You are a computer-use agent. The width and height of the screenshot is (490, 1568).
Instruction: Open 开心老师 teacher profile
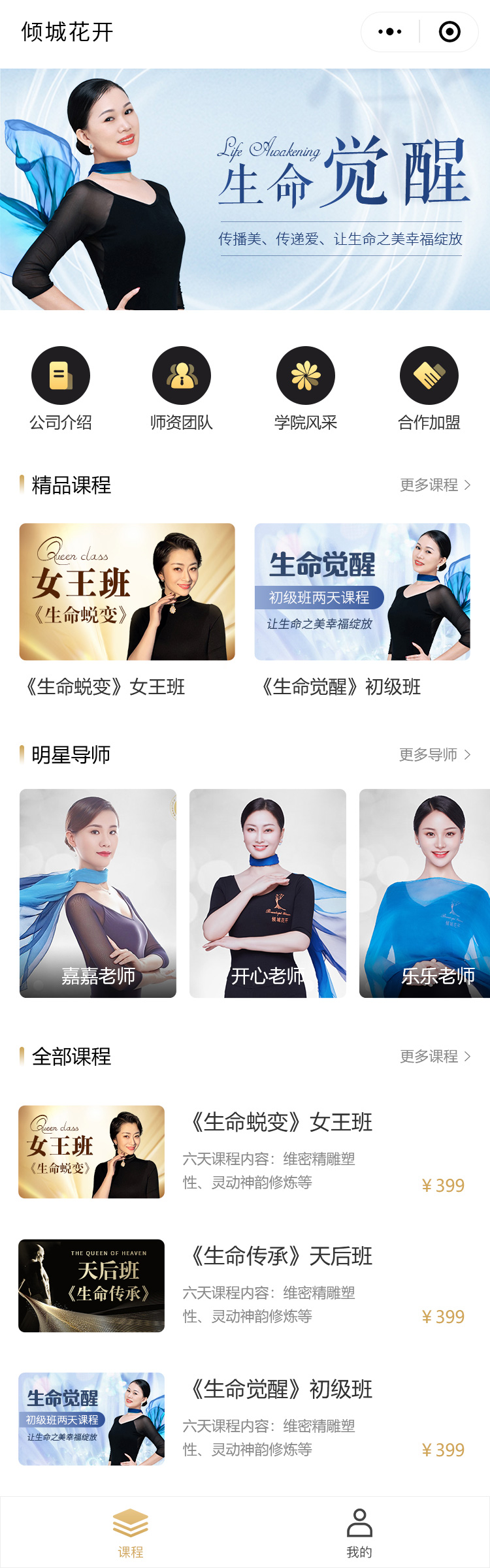268,893
